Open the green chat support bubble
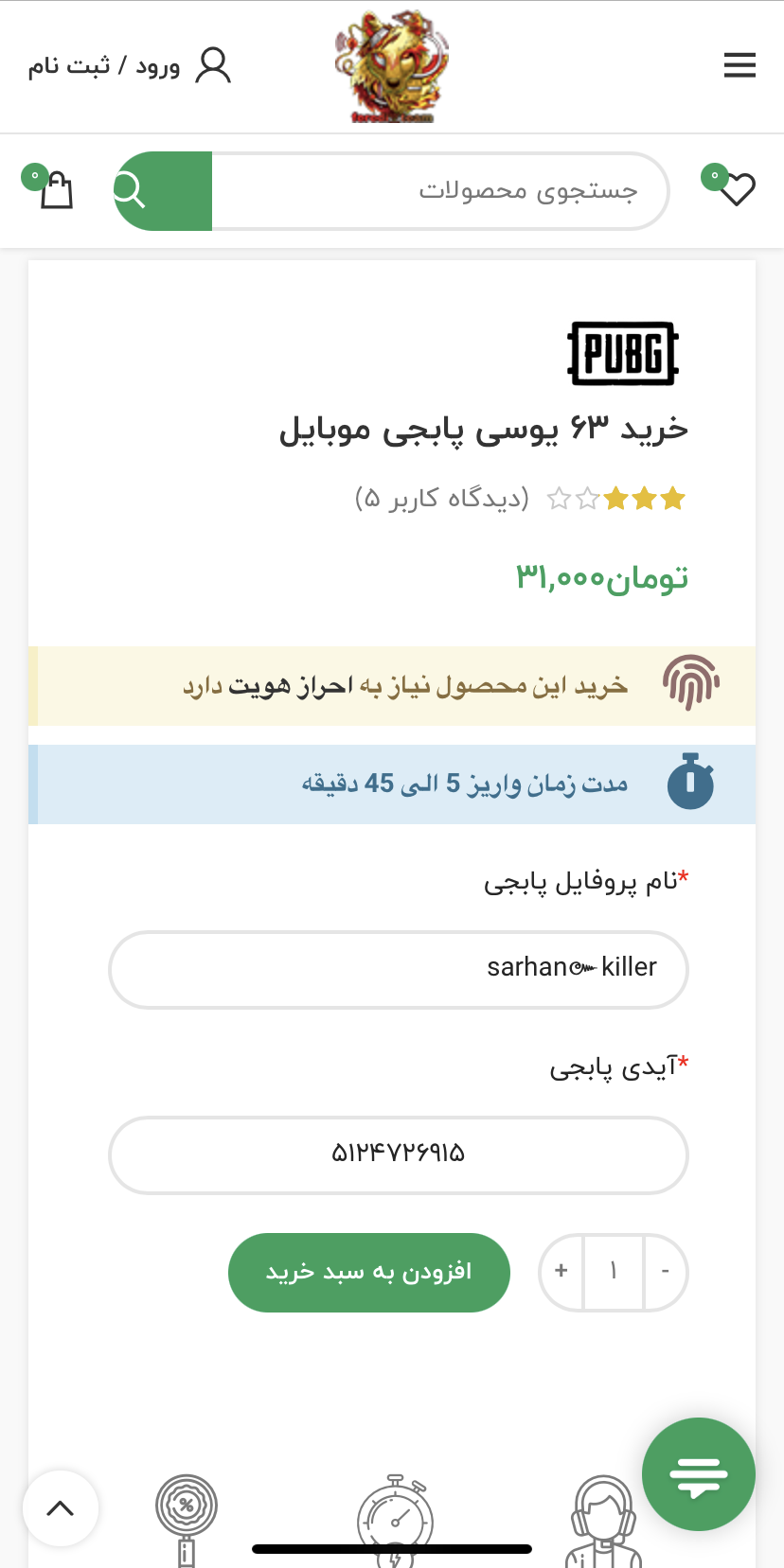Image resolution: width=784 pixels, height=1568 pixels. (698, 1473)
